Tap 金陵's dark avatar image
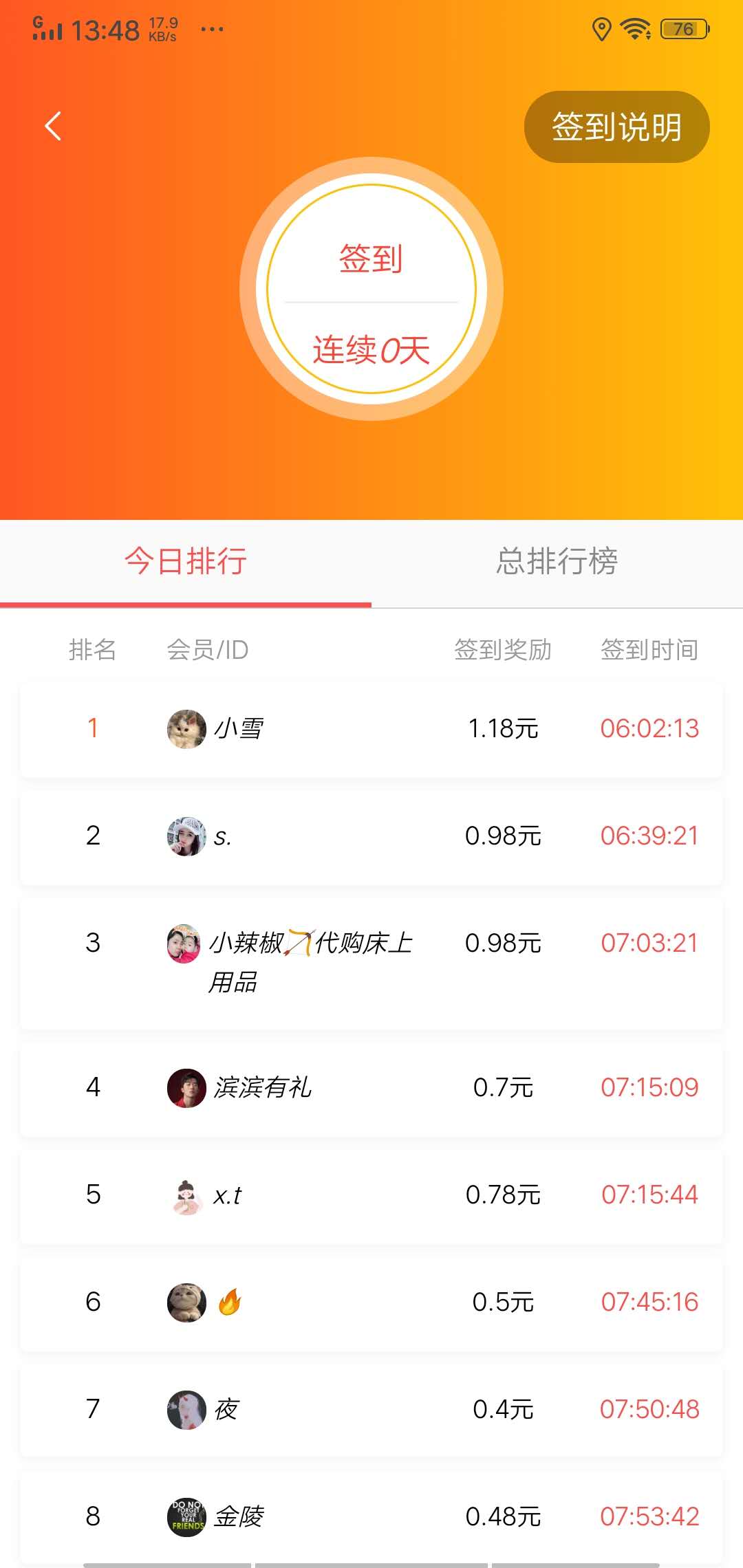This screenshot has height=1568, width=743. pyautogui.click(x=184, y=1518)
